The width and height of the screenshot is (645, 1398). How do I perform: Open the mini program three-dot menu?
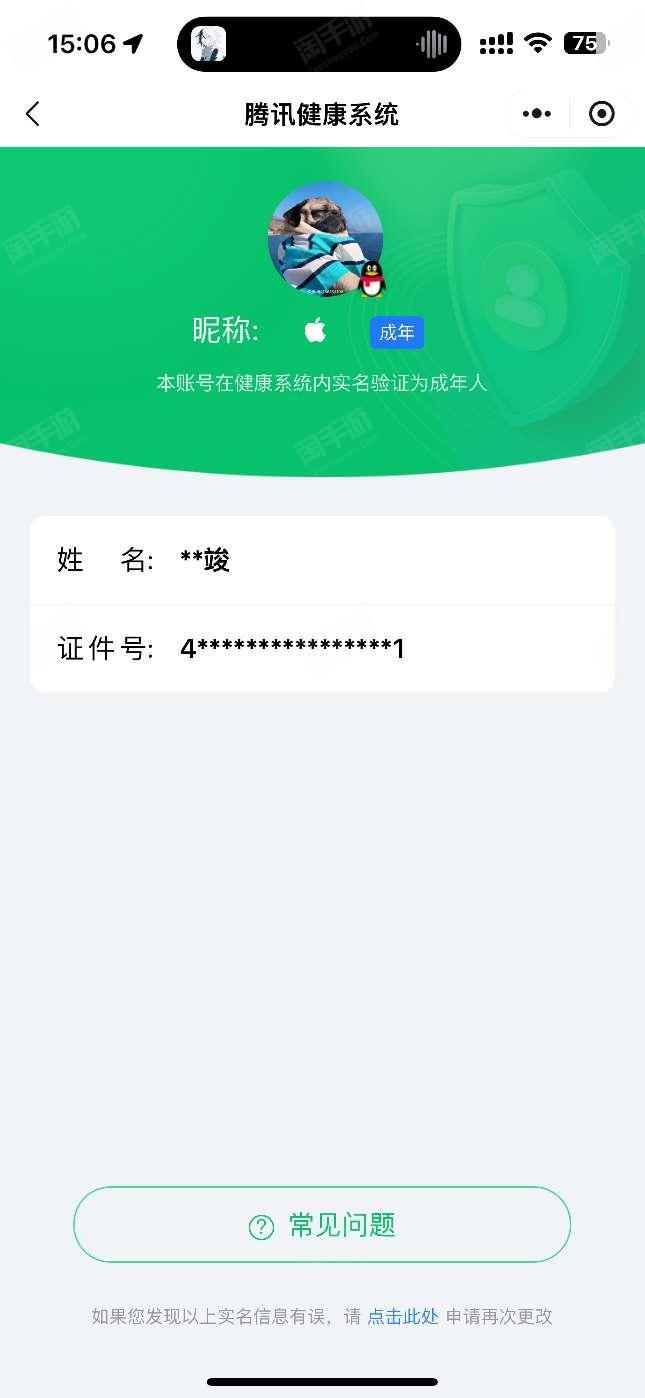[537, 114]
